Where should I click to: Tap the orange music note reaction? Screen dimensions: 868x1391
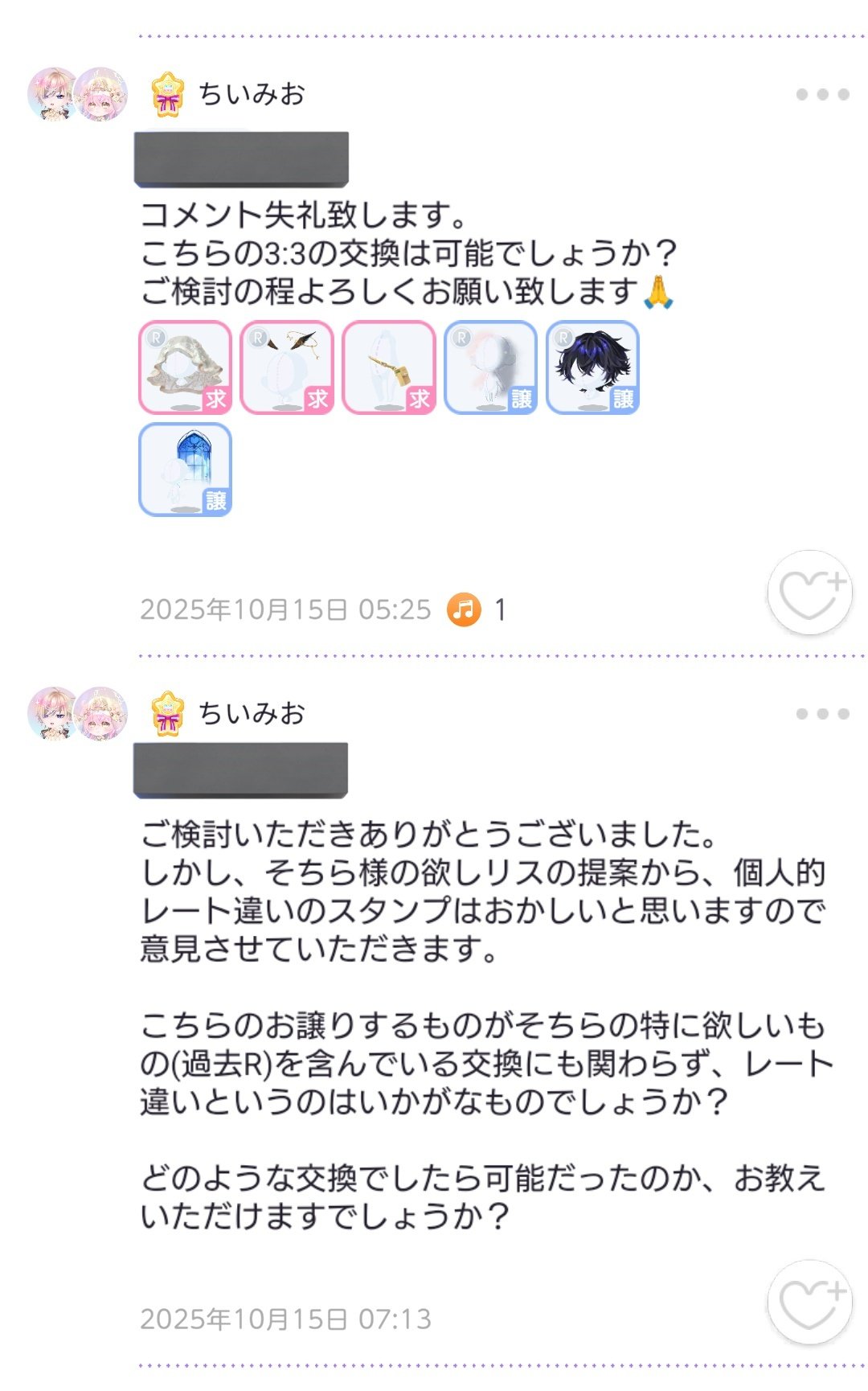tap(464, 609)
